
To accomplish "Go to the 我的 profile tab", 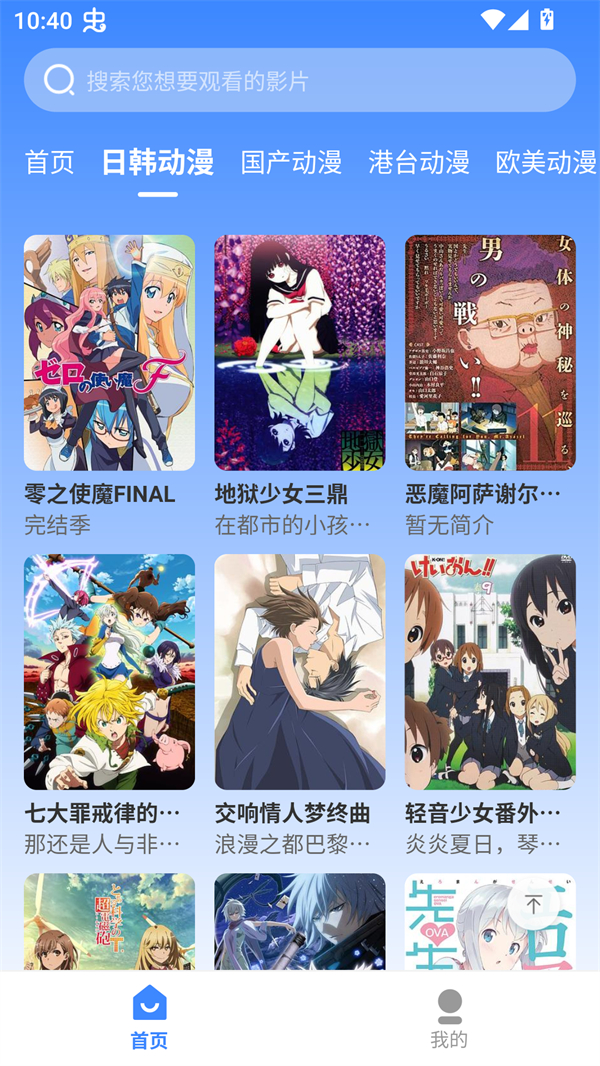I will [449, 1018].
